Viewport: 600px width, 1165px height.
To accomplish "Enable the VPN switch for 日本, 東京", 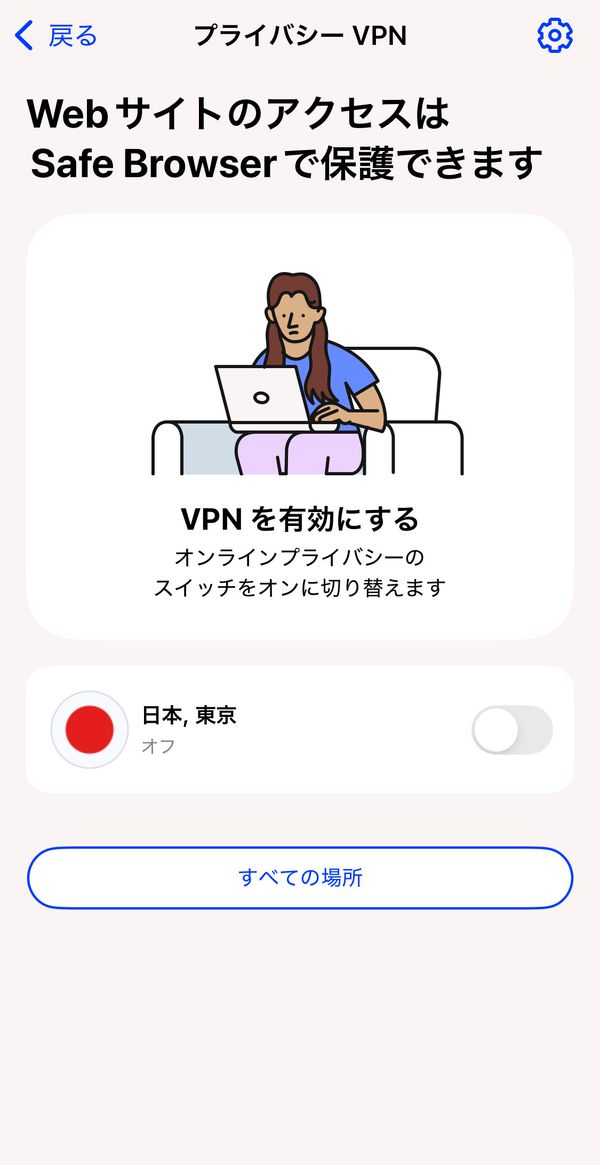I will pyautogui.click(x=512, y=730).
